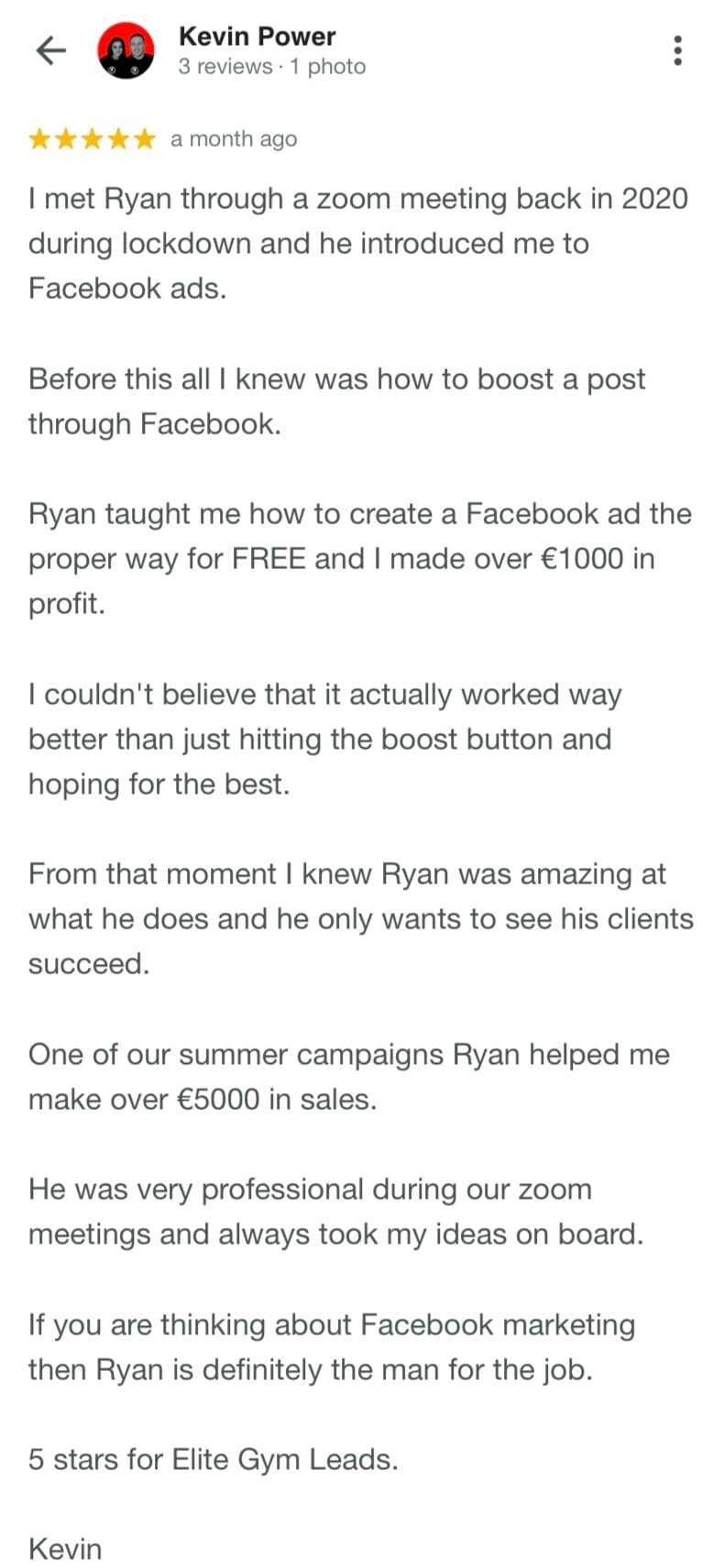Go back with the arrow icon
The width and height of the screenshot is (713, 1568).
51,51
